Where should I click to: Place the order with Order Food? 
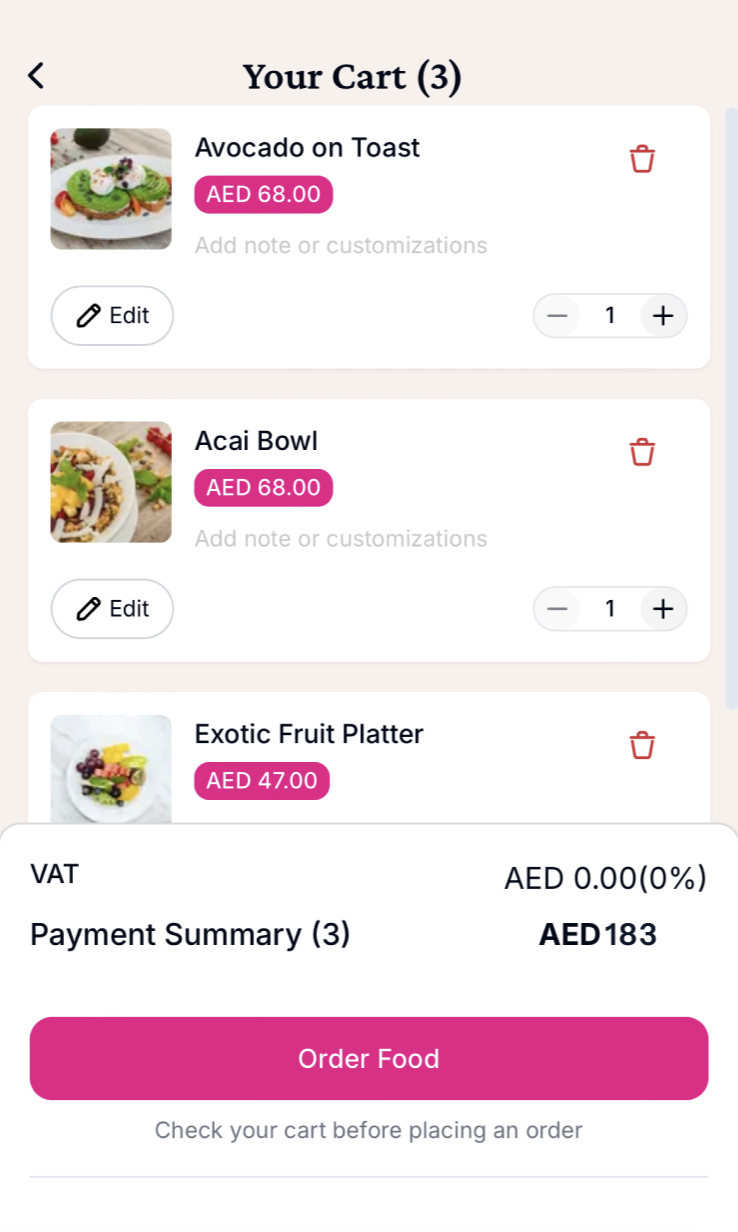point(369,1059)
